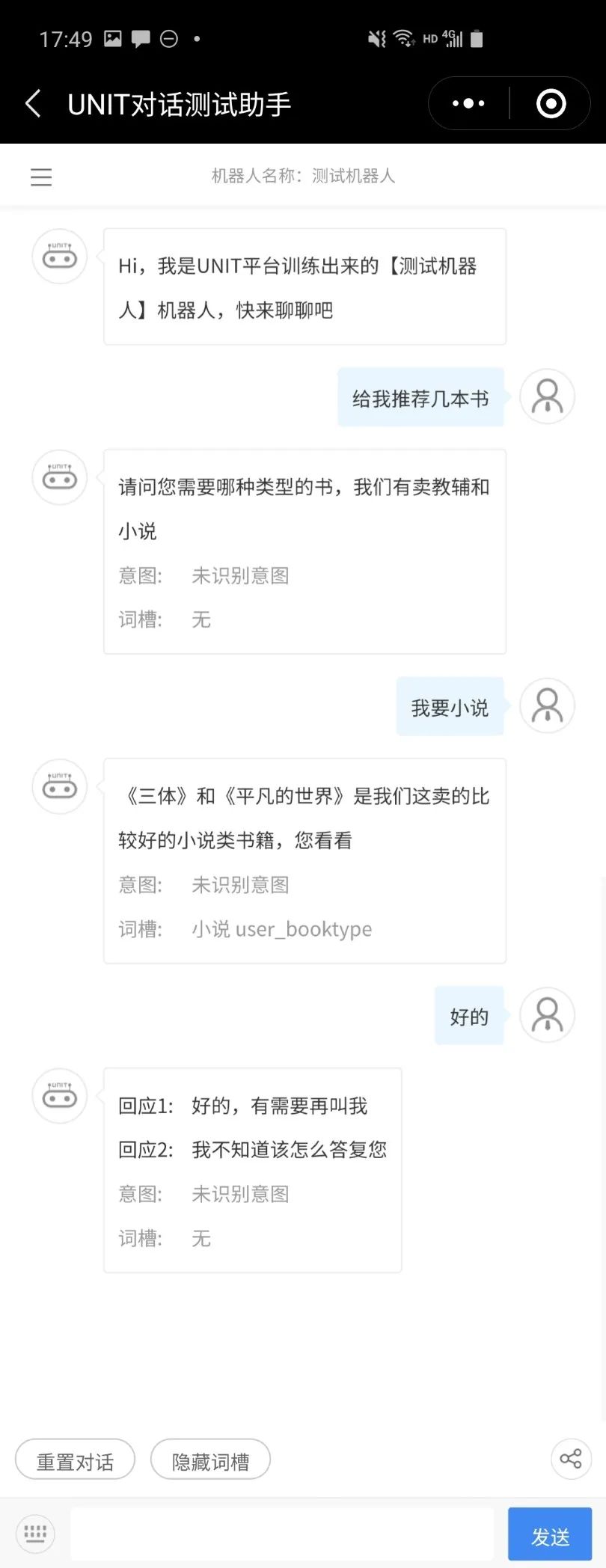Share this conversation
Image resolution: width=606 pixels, height=1568 pixels.
[x=571, y=1458]
